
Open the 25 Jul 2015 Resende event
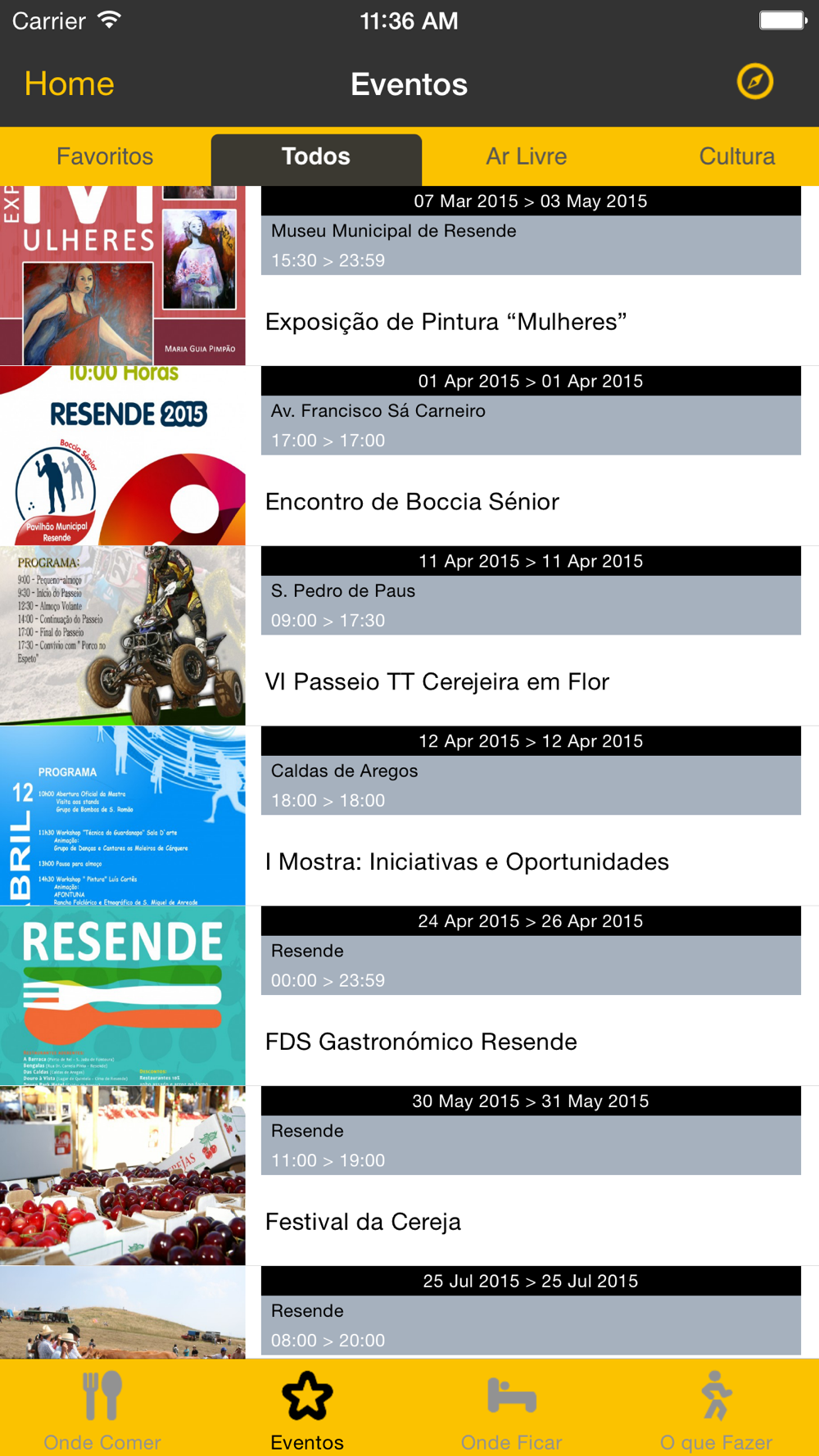click(409, 1313)
